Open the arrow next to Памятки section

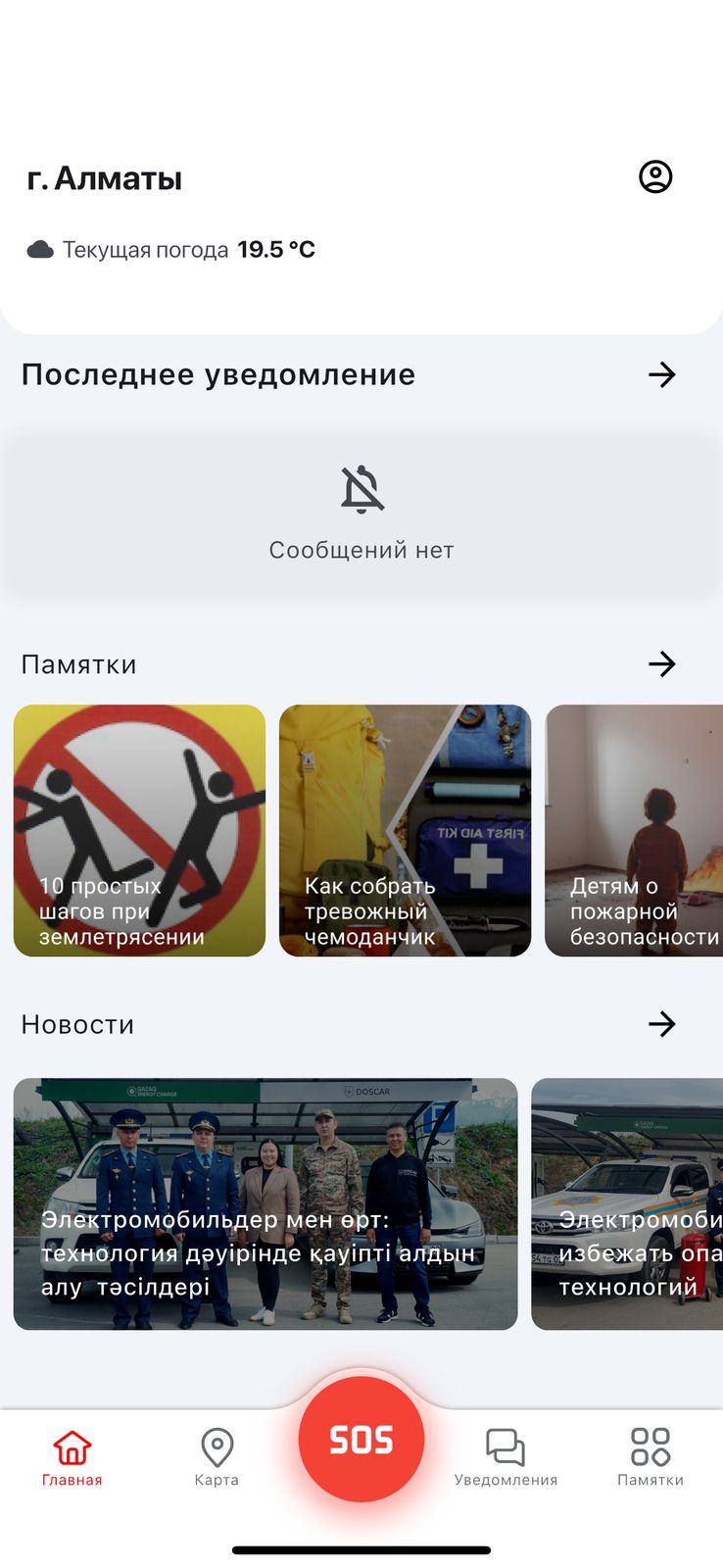[x=662, y=664]
